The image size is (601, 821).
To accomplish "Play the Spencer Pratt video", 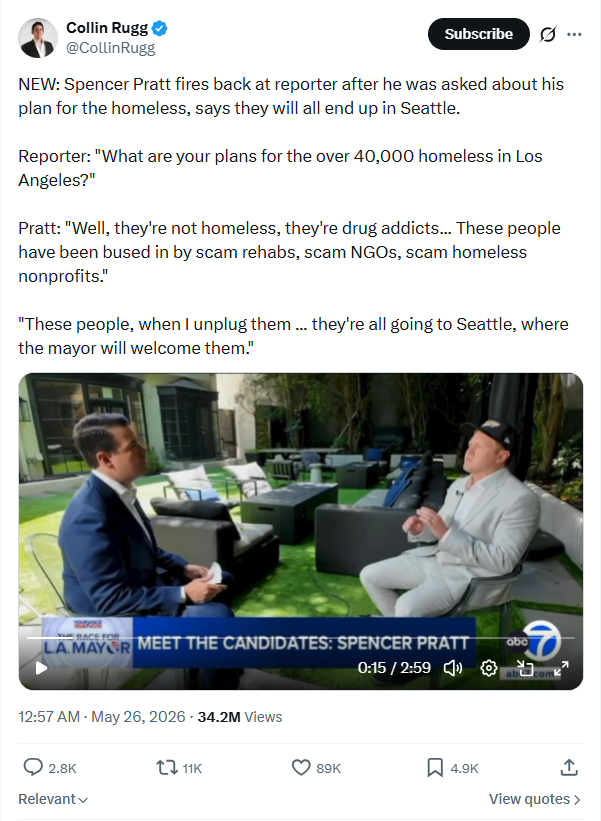I will pyautogui.click(x=41, y=668).
